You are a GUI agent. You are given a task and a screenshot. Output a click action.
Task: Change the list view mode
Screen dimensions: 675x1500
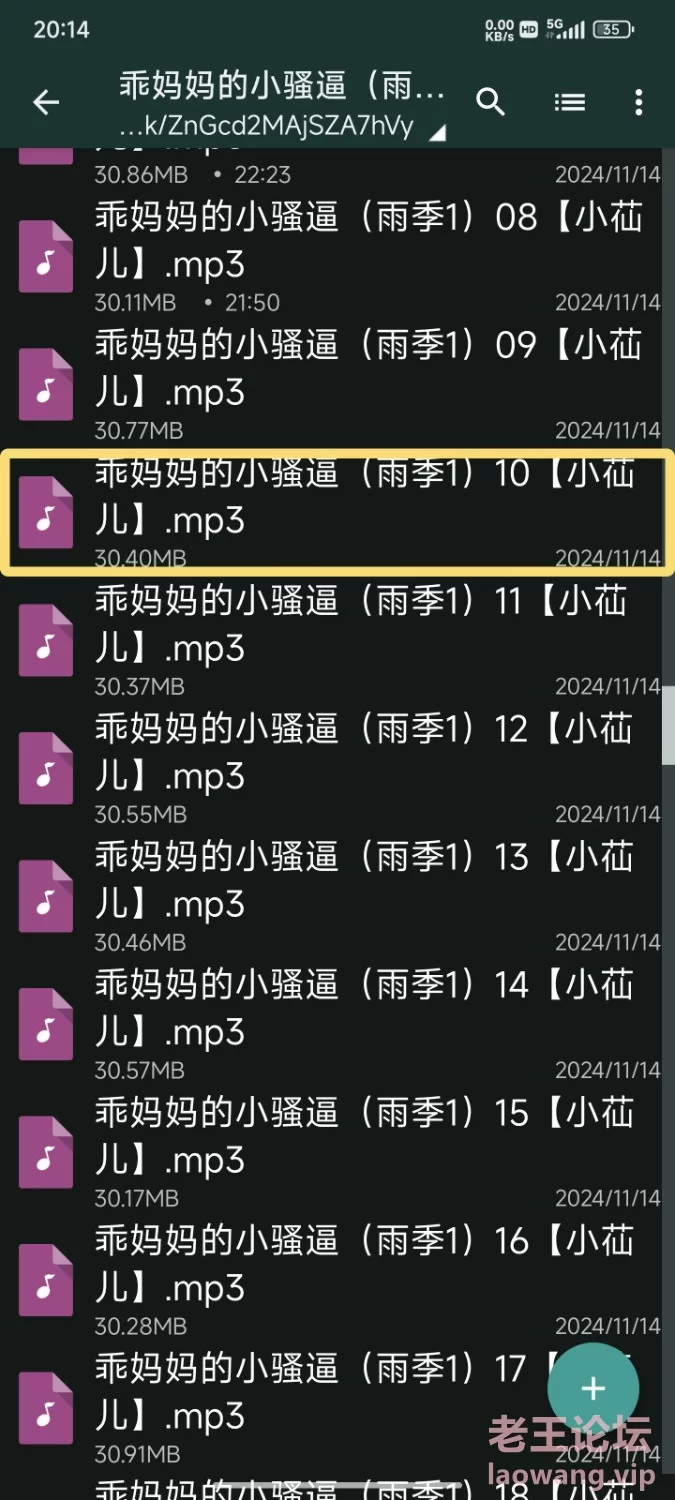pyautogui.click(x=569, y=102)
